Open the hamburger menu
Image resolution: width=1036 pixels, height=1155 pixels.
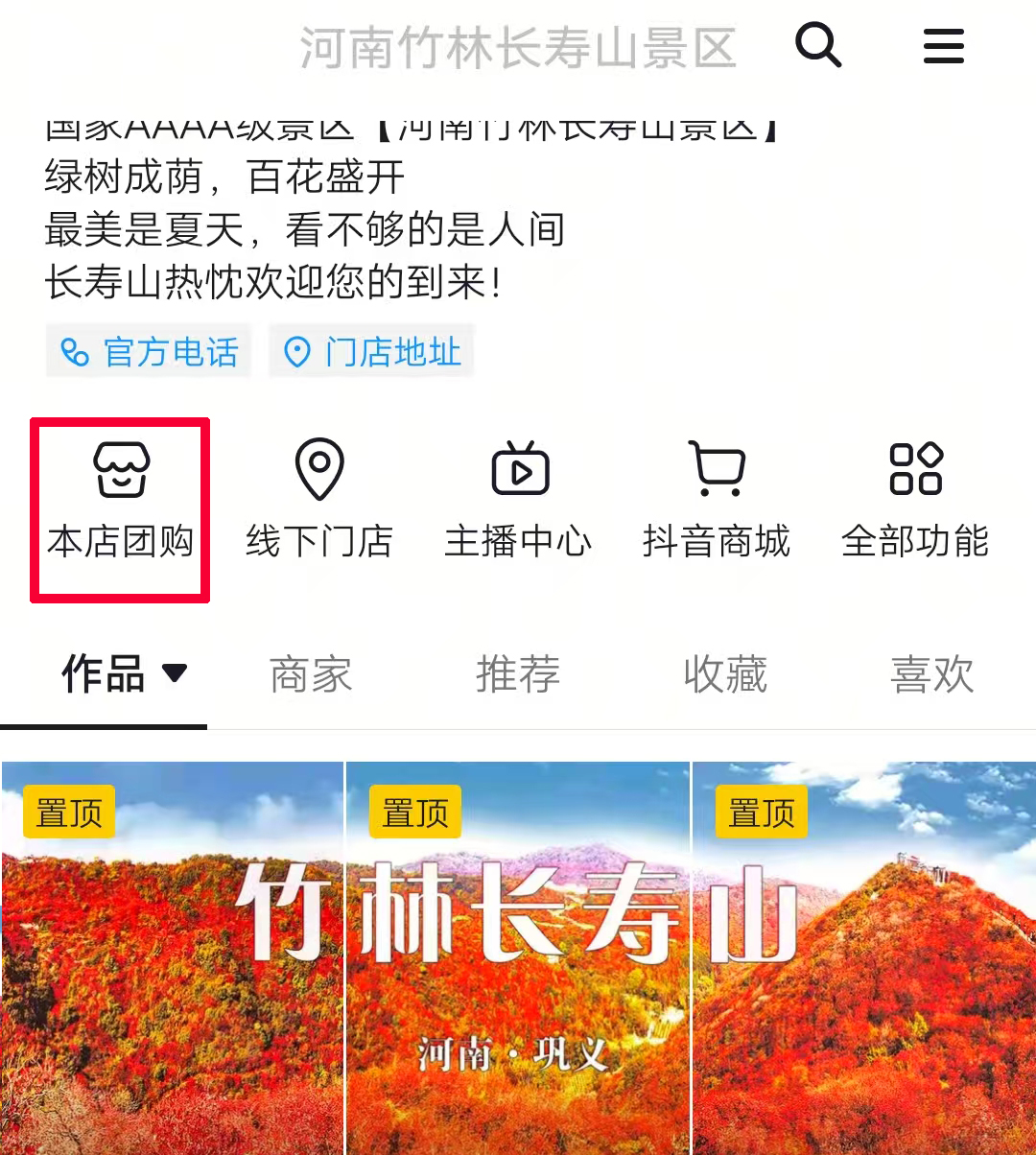click(943, 46)
